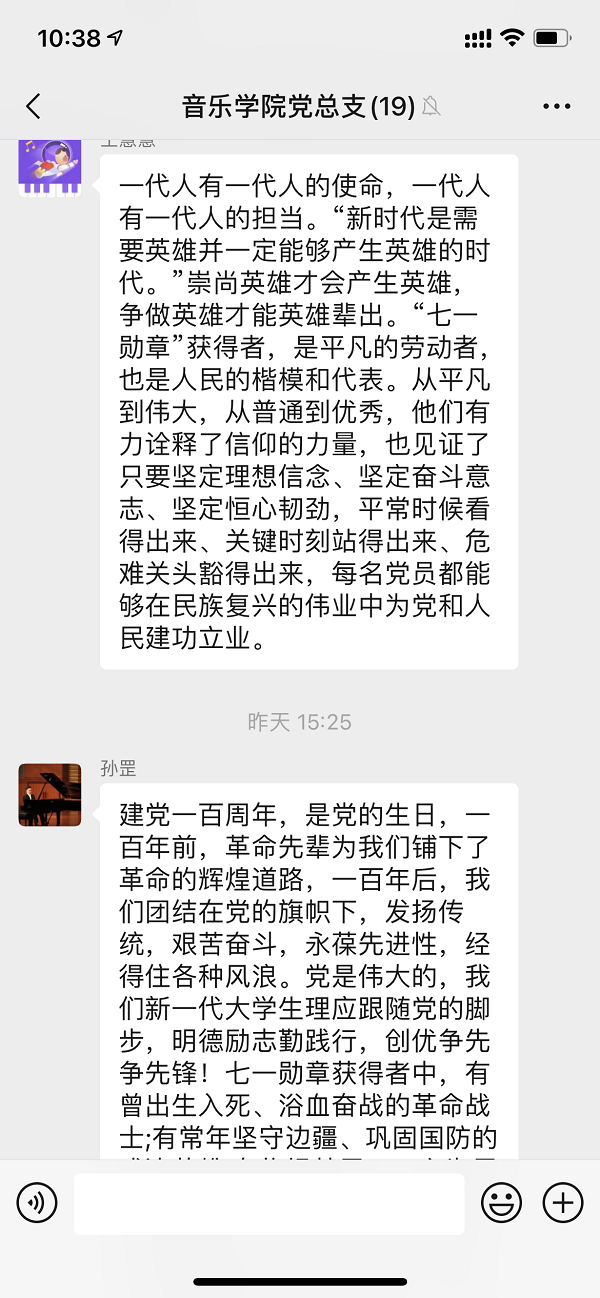This screenshot has height=1298, width=600.
Task: View 孙罡's profile via piano avatar
Action: coord(49,796)
